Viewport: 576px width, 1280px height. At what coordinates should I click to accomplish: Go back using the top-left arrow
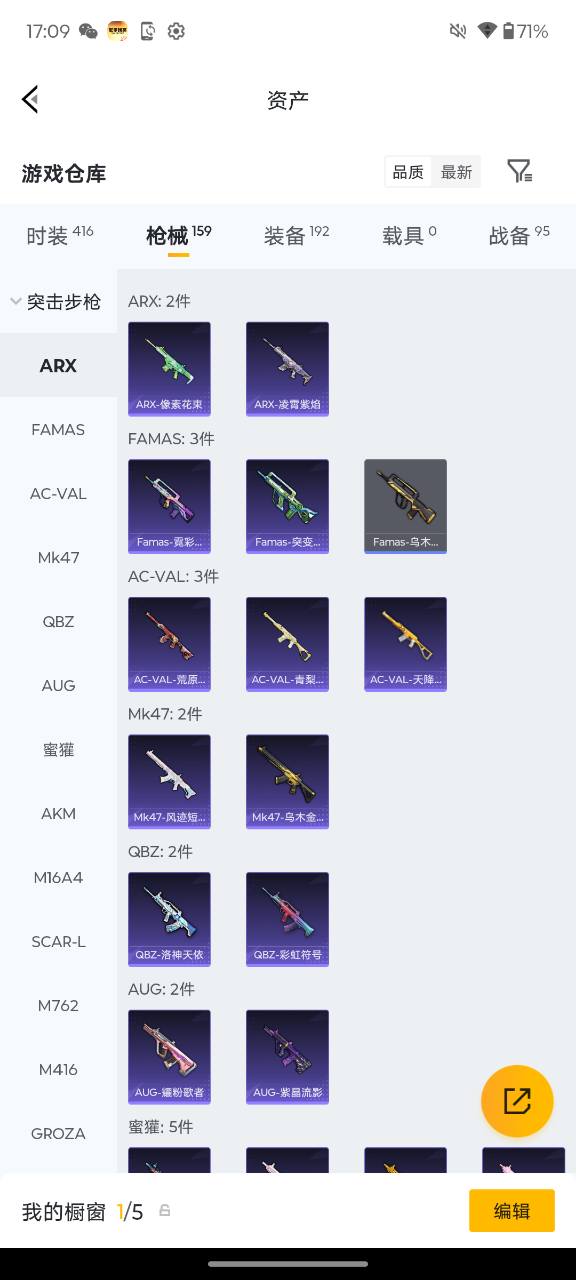click(30, 99)
